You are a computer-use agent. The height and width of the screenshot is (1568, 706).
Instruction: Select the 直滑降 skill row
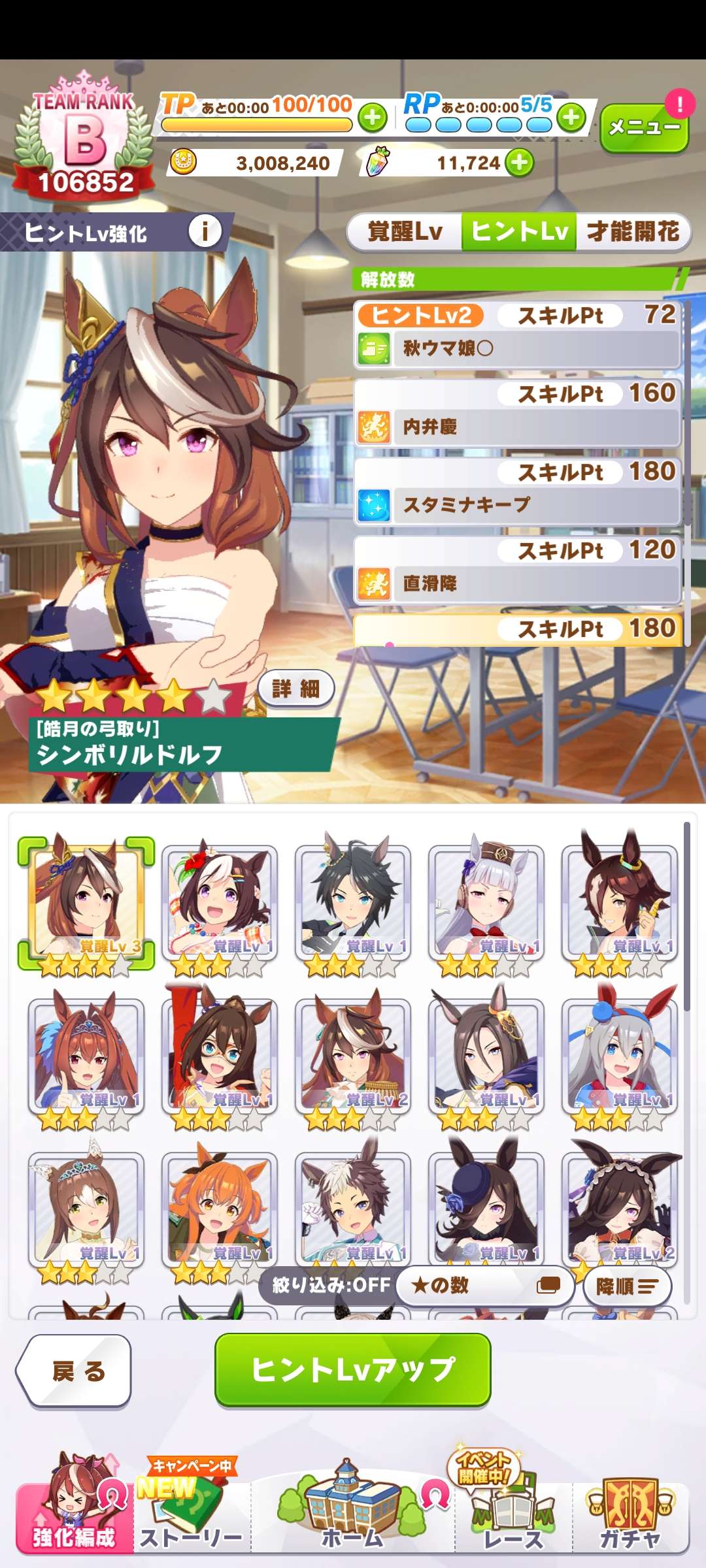[518, 583]
